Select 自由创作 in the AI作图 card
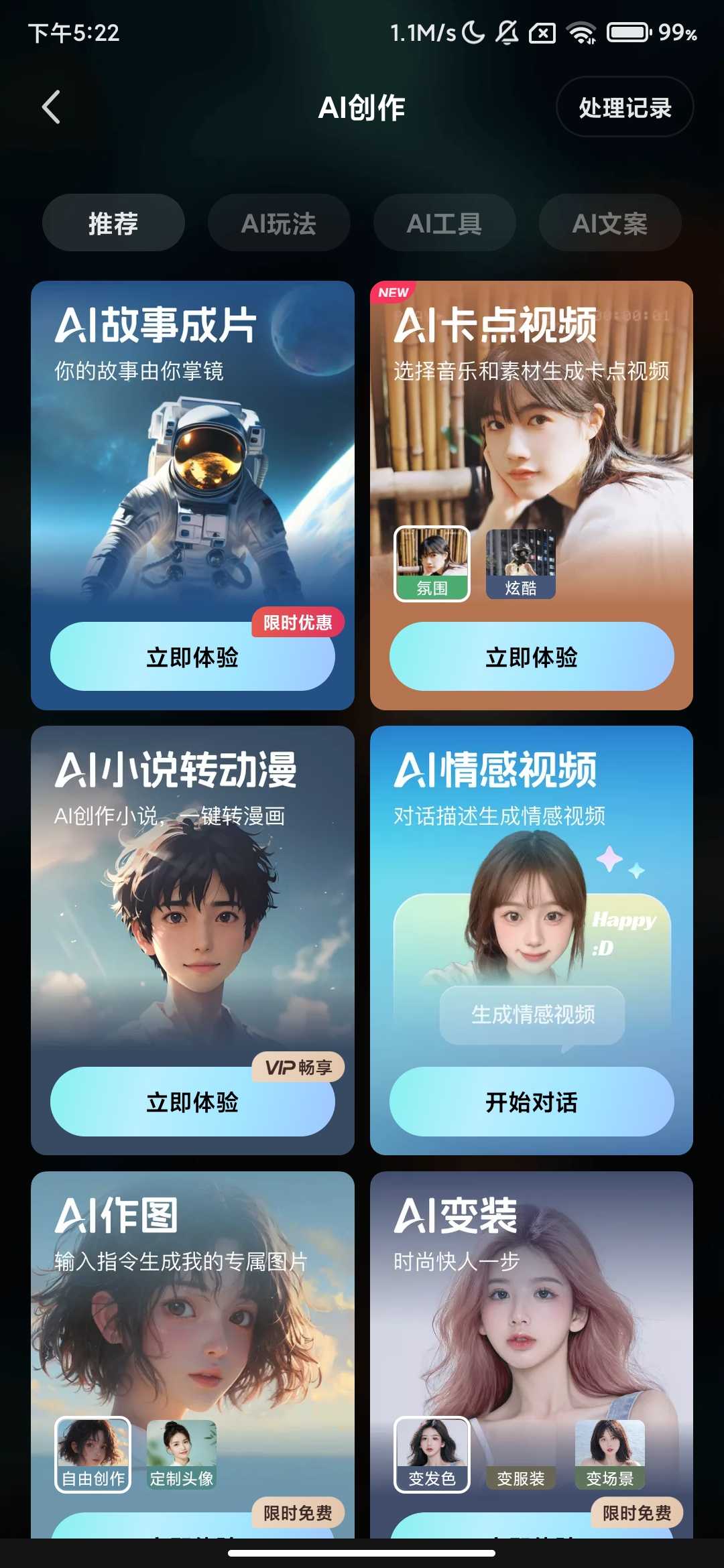This screenshot has width=724, height=1568. click(93, 1454)
